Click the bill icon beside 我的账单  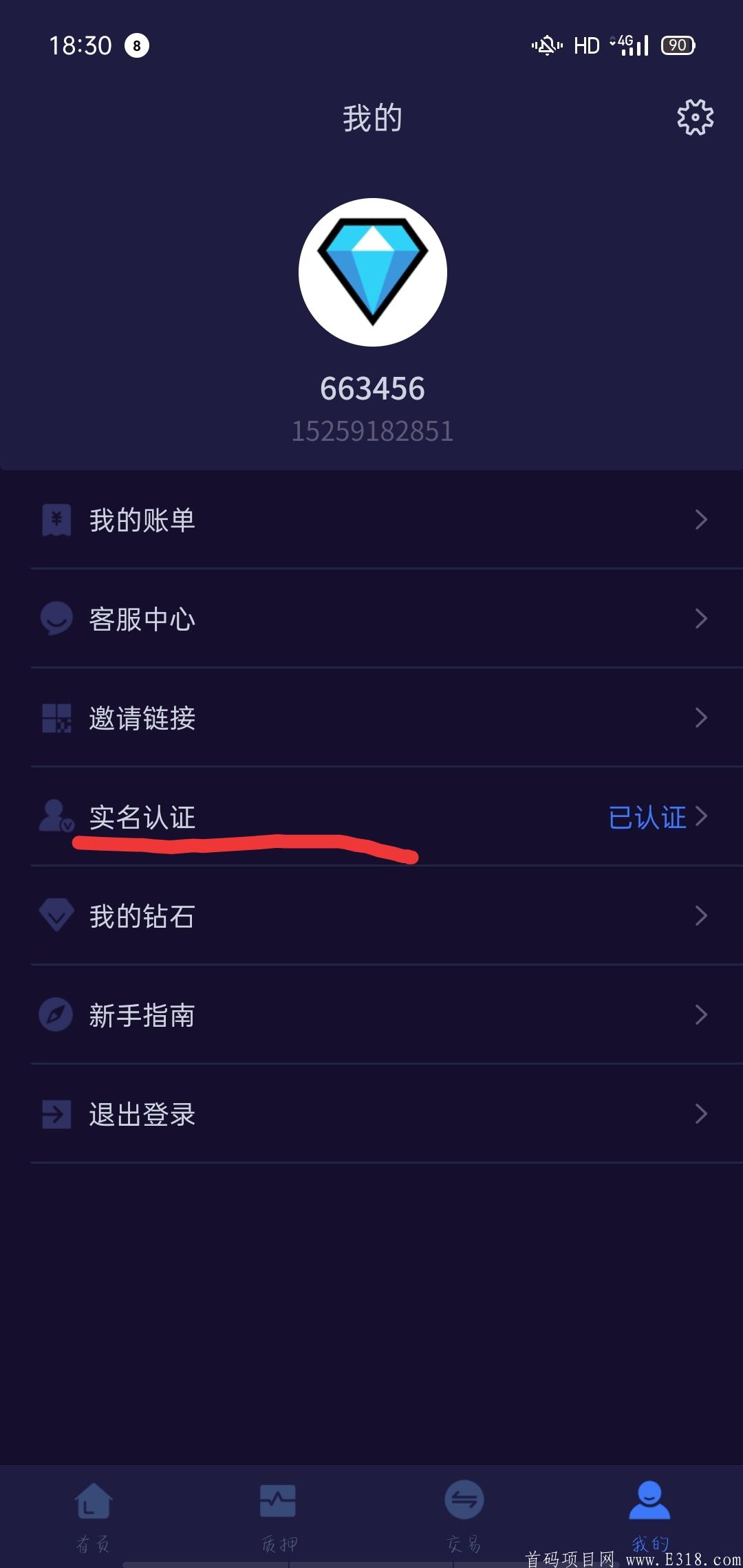click(57, 521)
